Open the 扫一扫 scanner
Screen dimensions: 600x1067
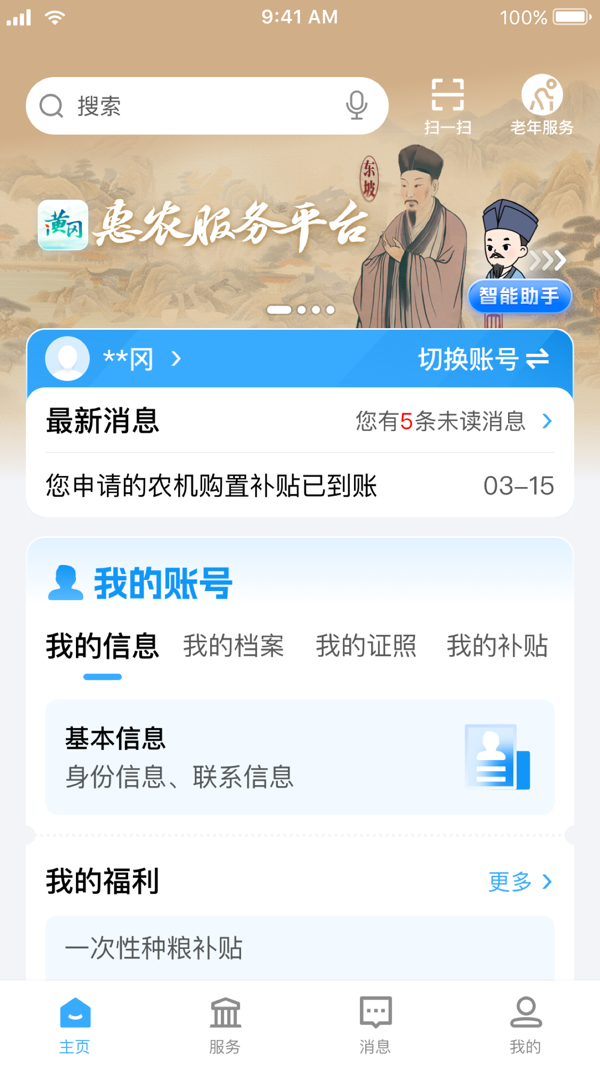click(x=447, y=106)
